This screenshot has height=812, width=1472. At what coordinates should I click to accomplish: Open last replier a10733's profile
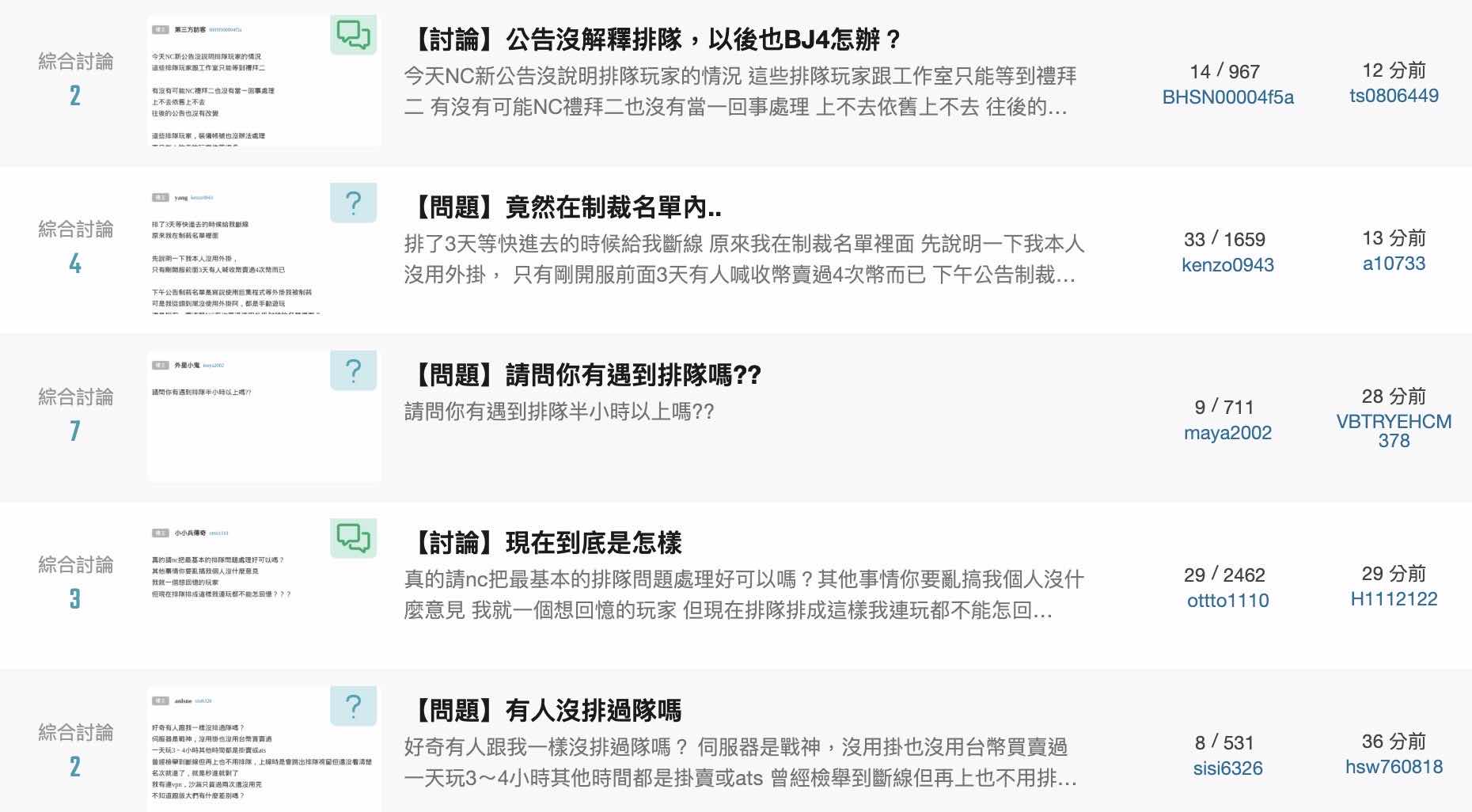tap(1394, 264)
